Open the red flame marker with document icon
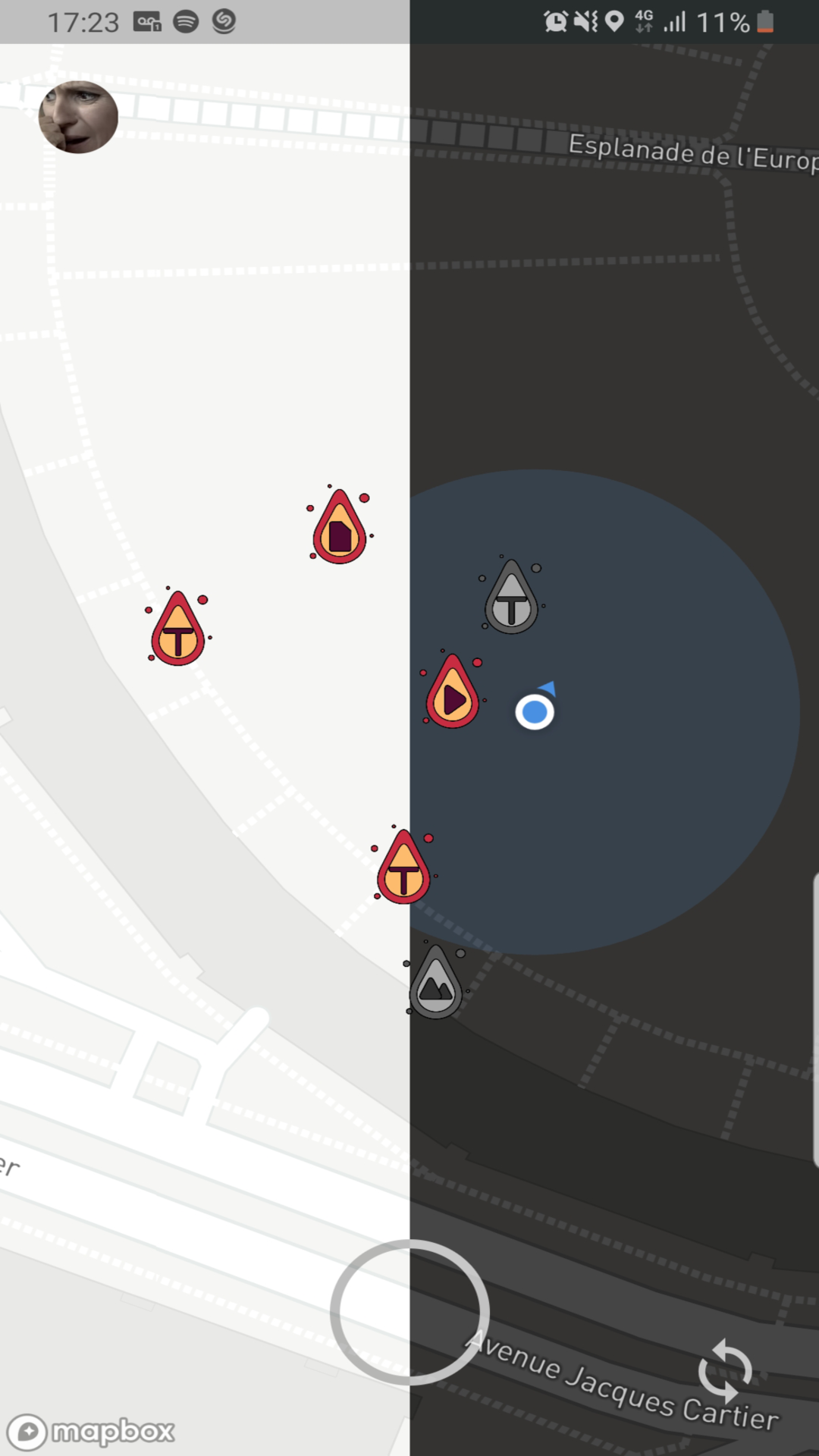This screenshot has width=819, height=1456. tap(340, 529)
